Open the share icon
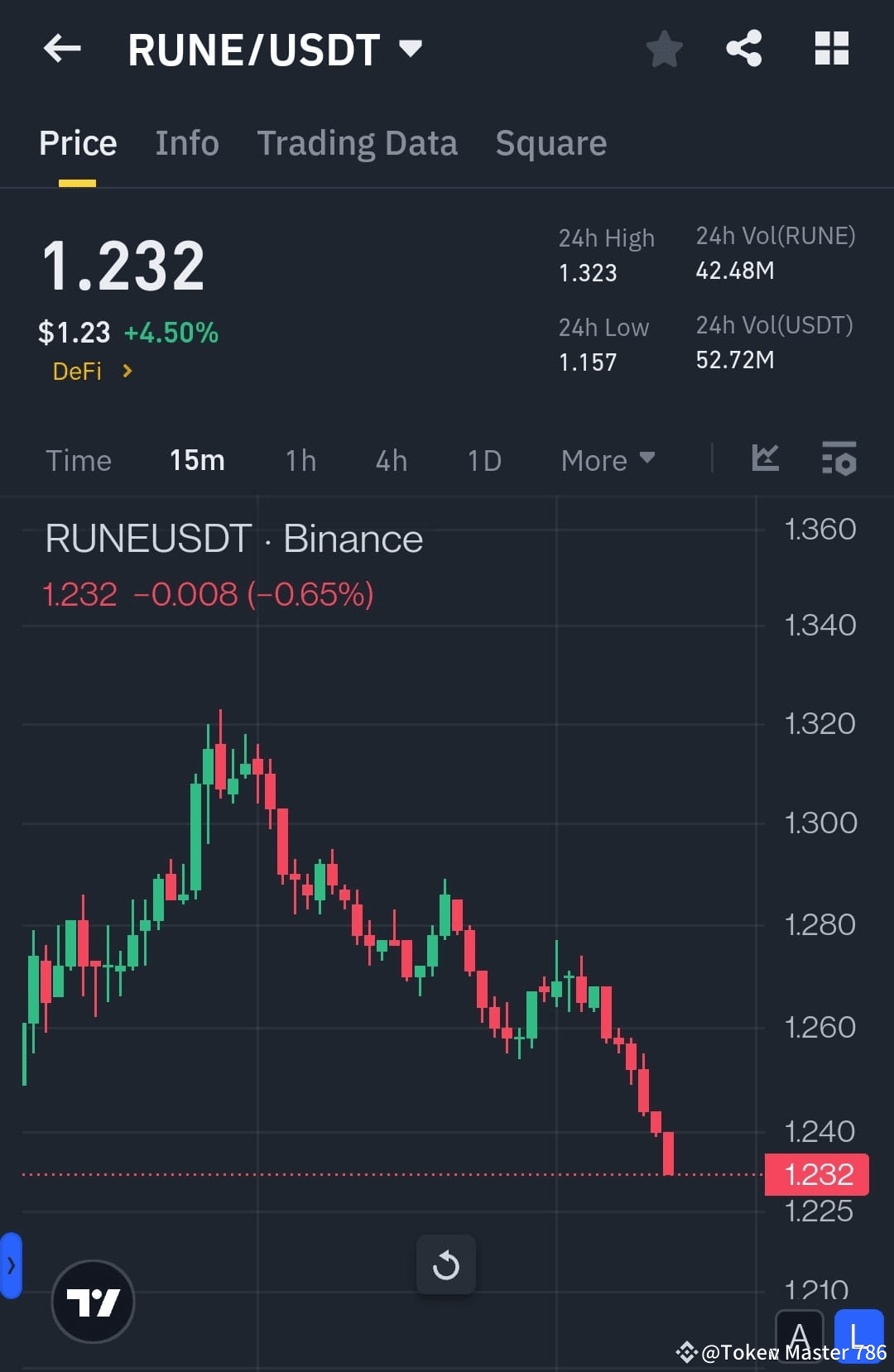 [743, 49]
